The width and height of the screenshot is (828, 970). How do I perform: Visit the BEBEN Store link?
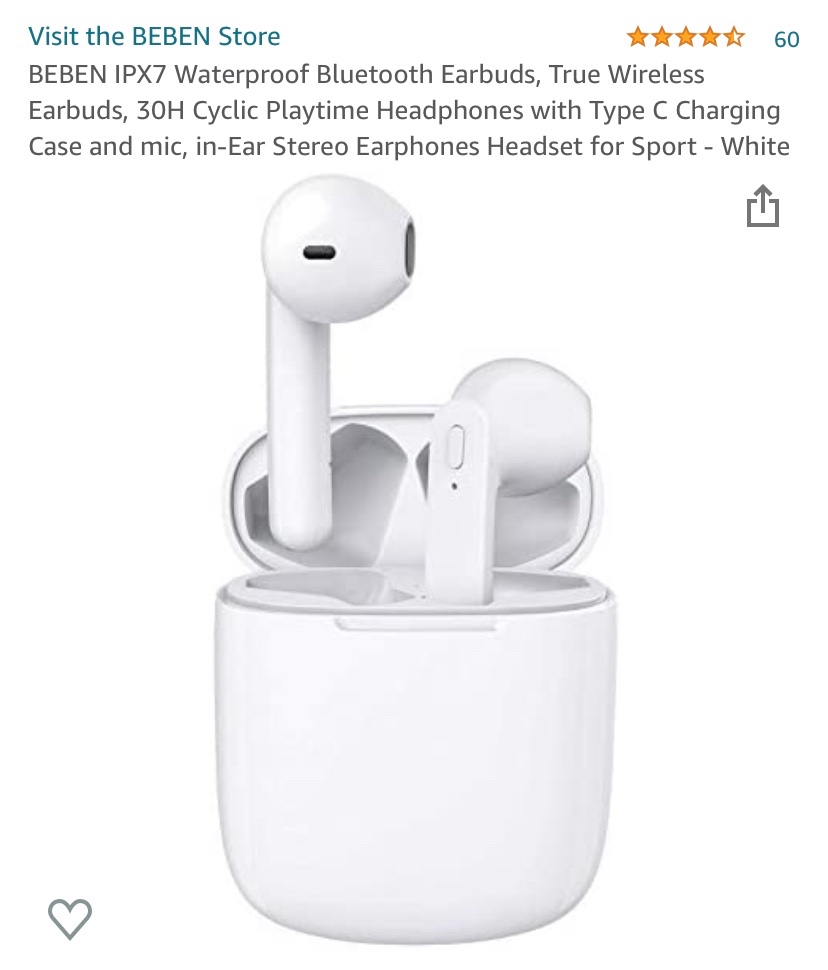(x=154, y=37)
